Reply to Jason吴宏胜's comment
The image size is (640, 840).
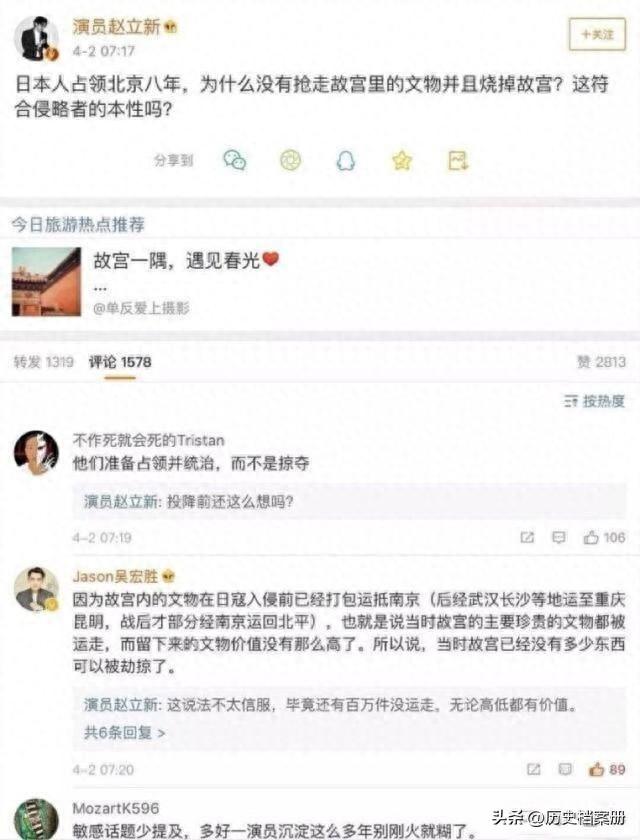click(566, 770)
